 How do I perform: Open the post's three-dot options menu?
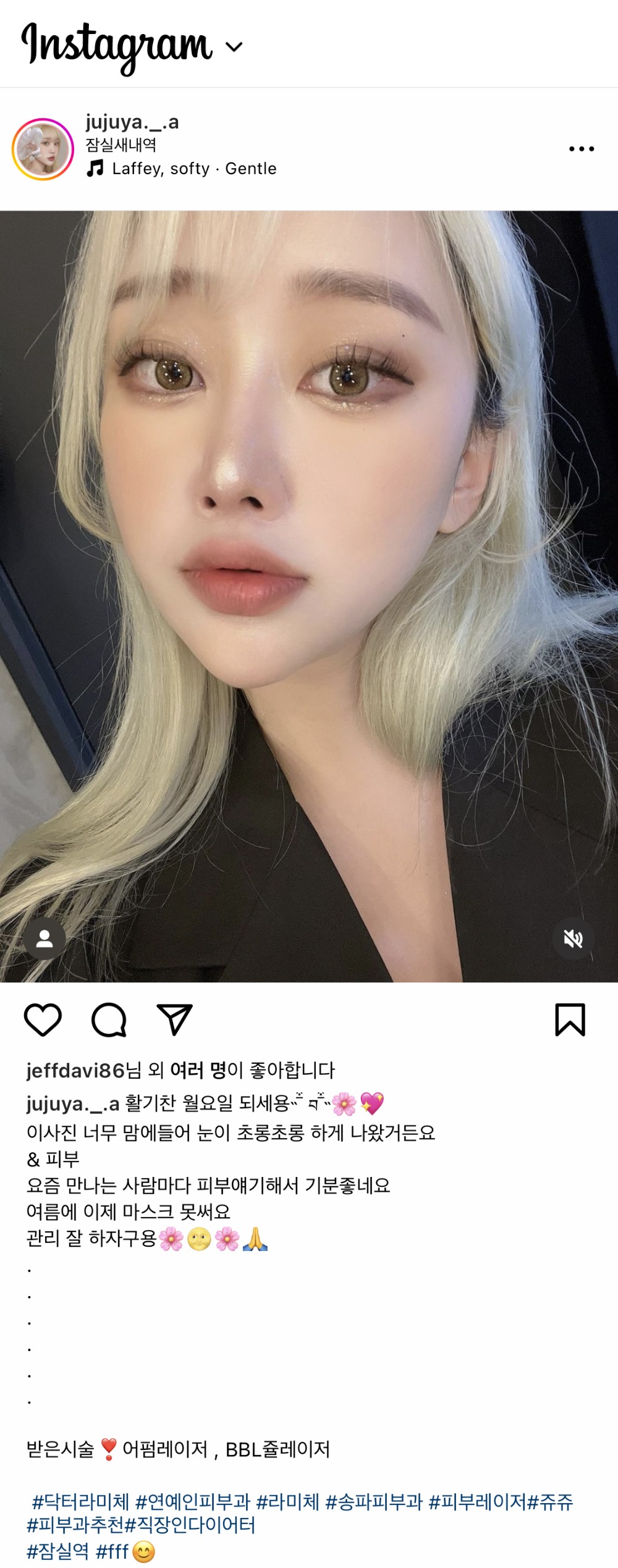[x=581, y=149]
